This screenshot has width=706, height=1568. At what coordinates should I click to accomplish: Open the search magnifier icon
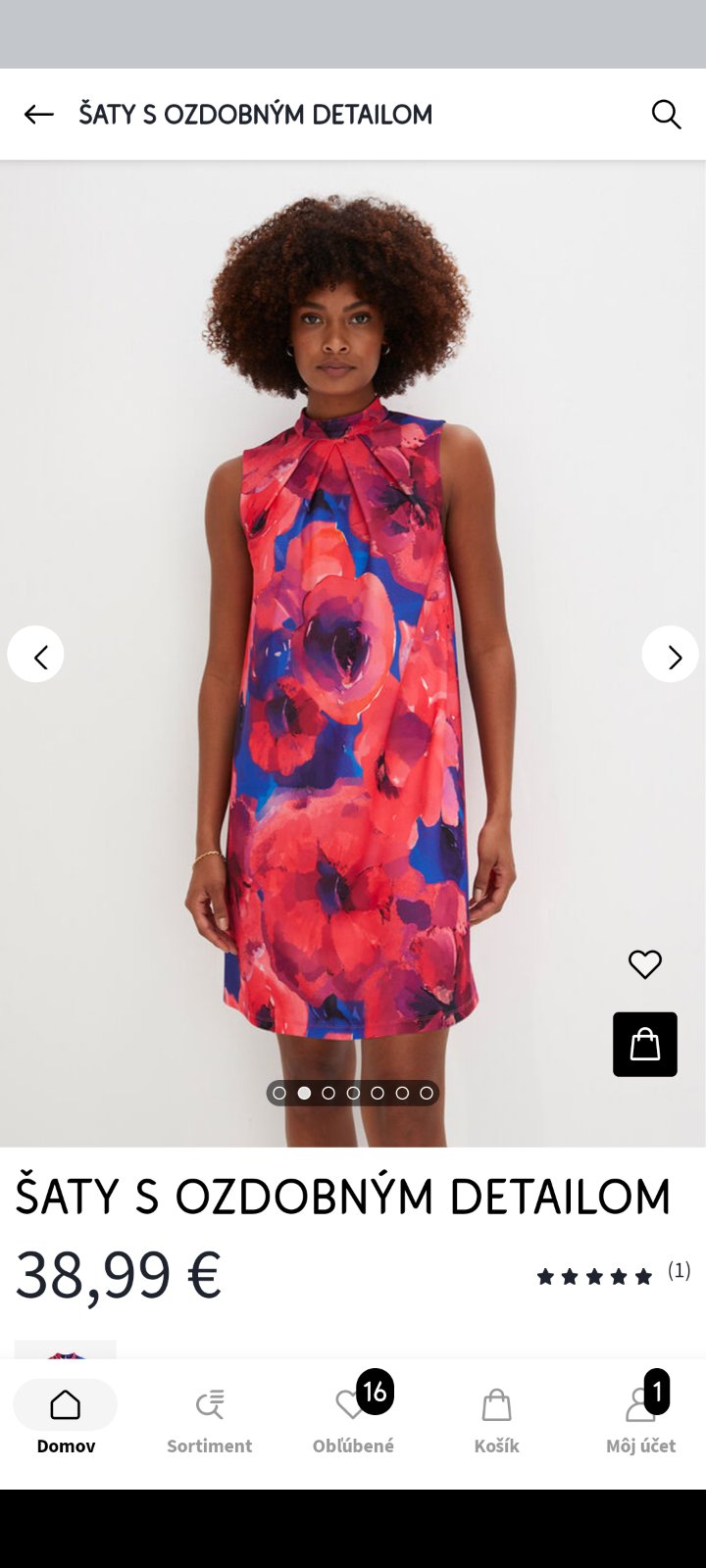tap(666, 115)
